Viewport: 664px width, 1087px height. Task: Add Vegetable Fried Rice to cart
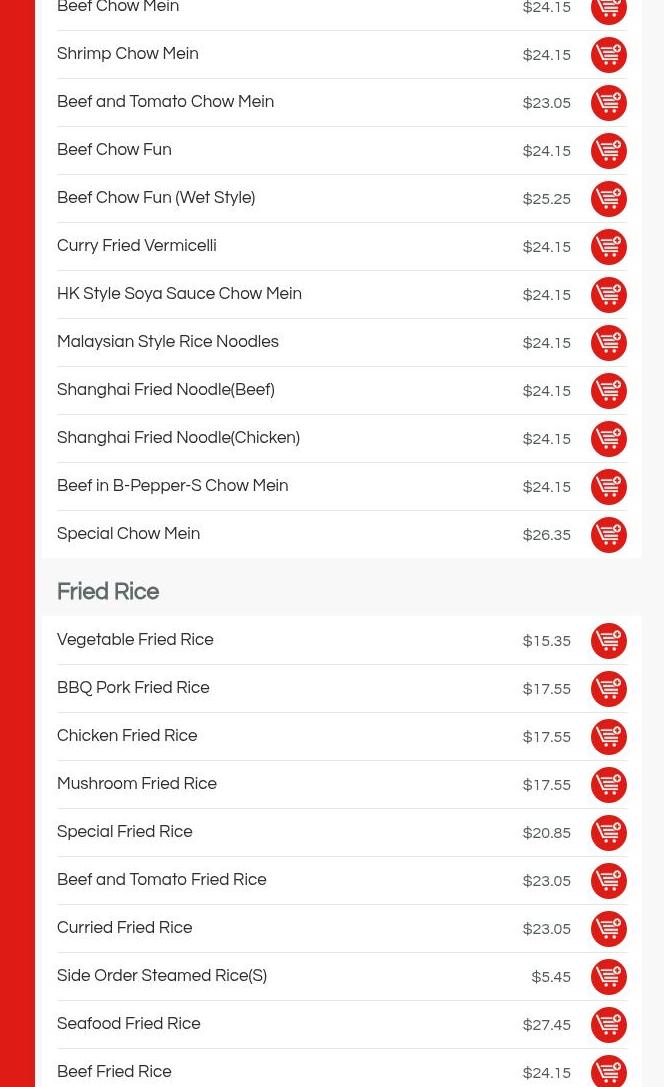[609, 641]
